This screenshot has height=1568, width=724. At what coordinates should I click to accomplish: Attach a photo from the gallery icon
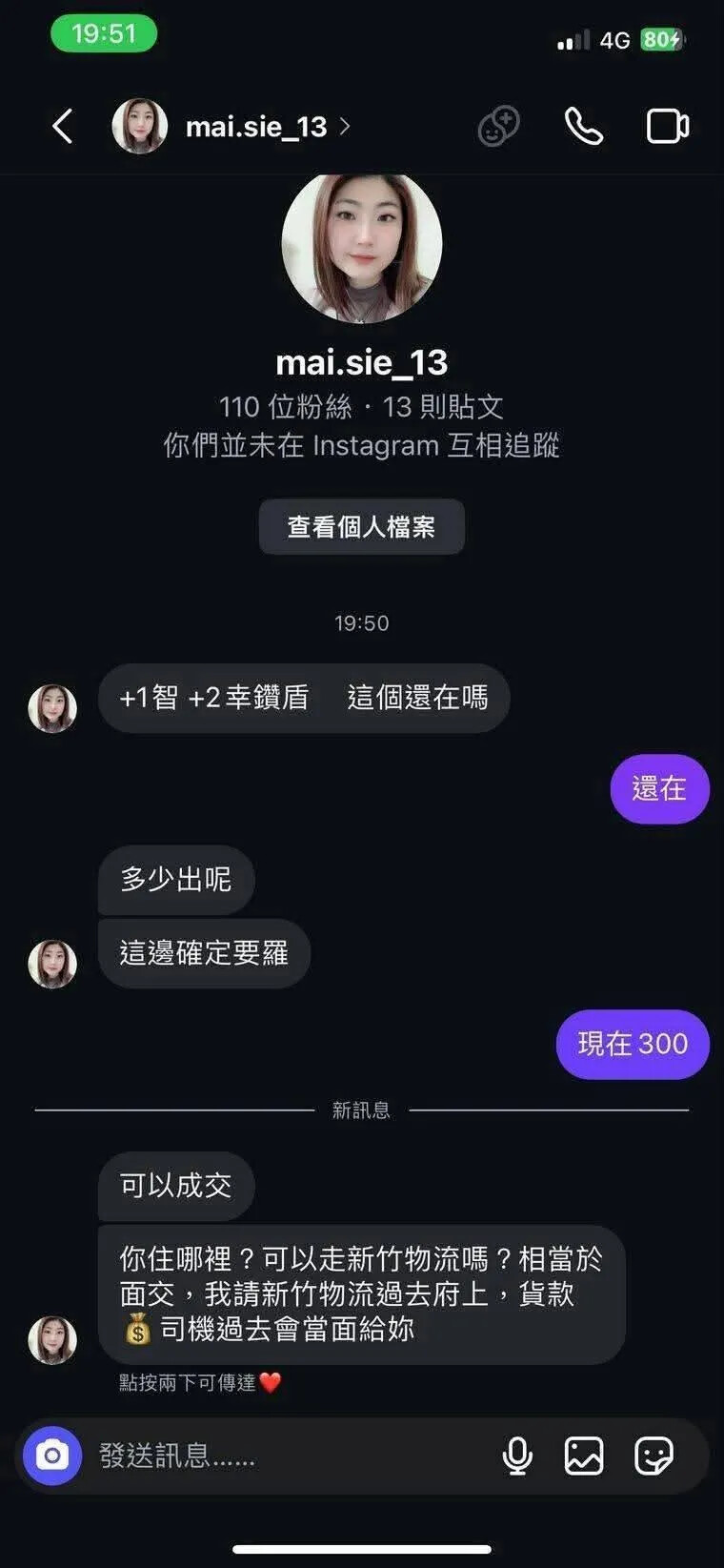(584, 1456)
